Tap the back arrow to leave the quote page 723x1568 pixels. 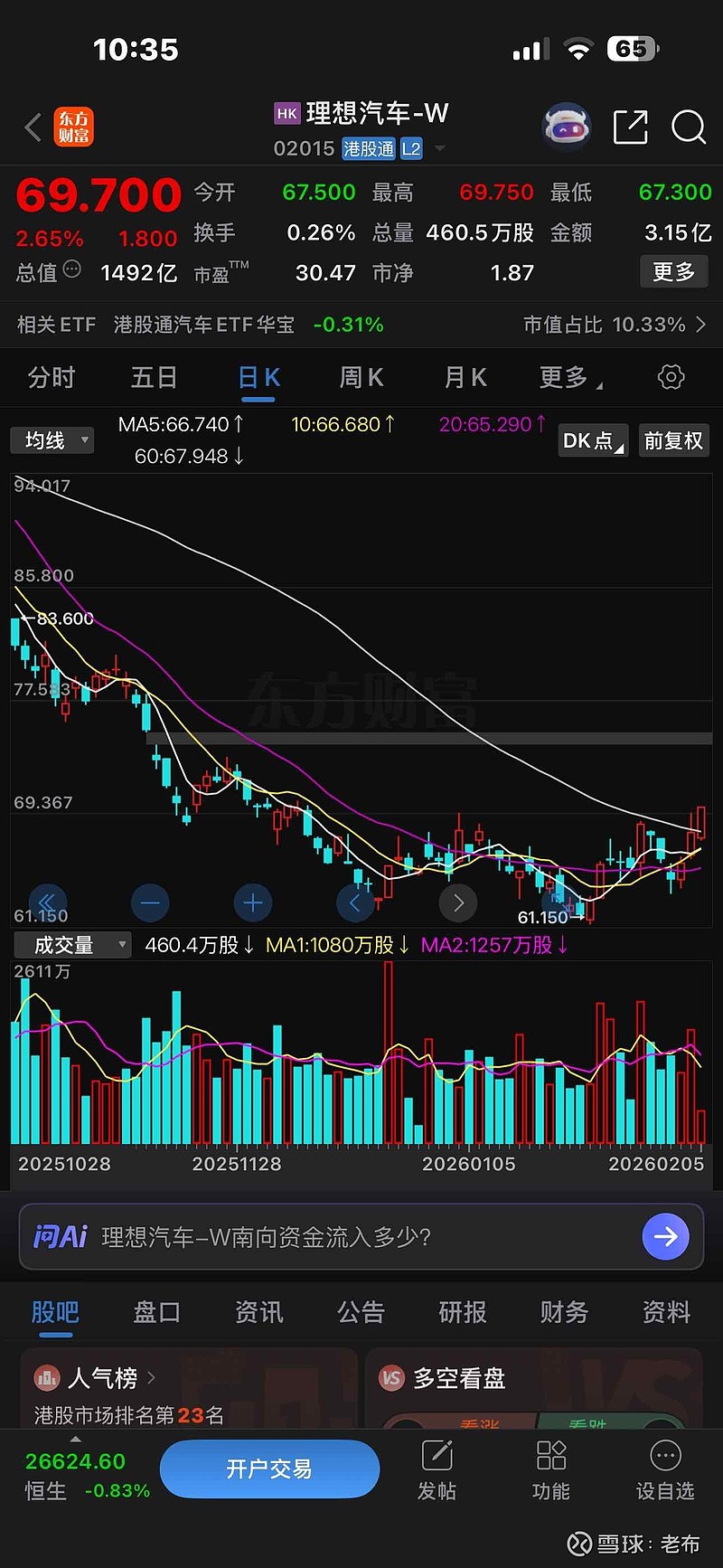33,128
